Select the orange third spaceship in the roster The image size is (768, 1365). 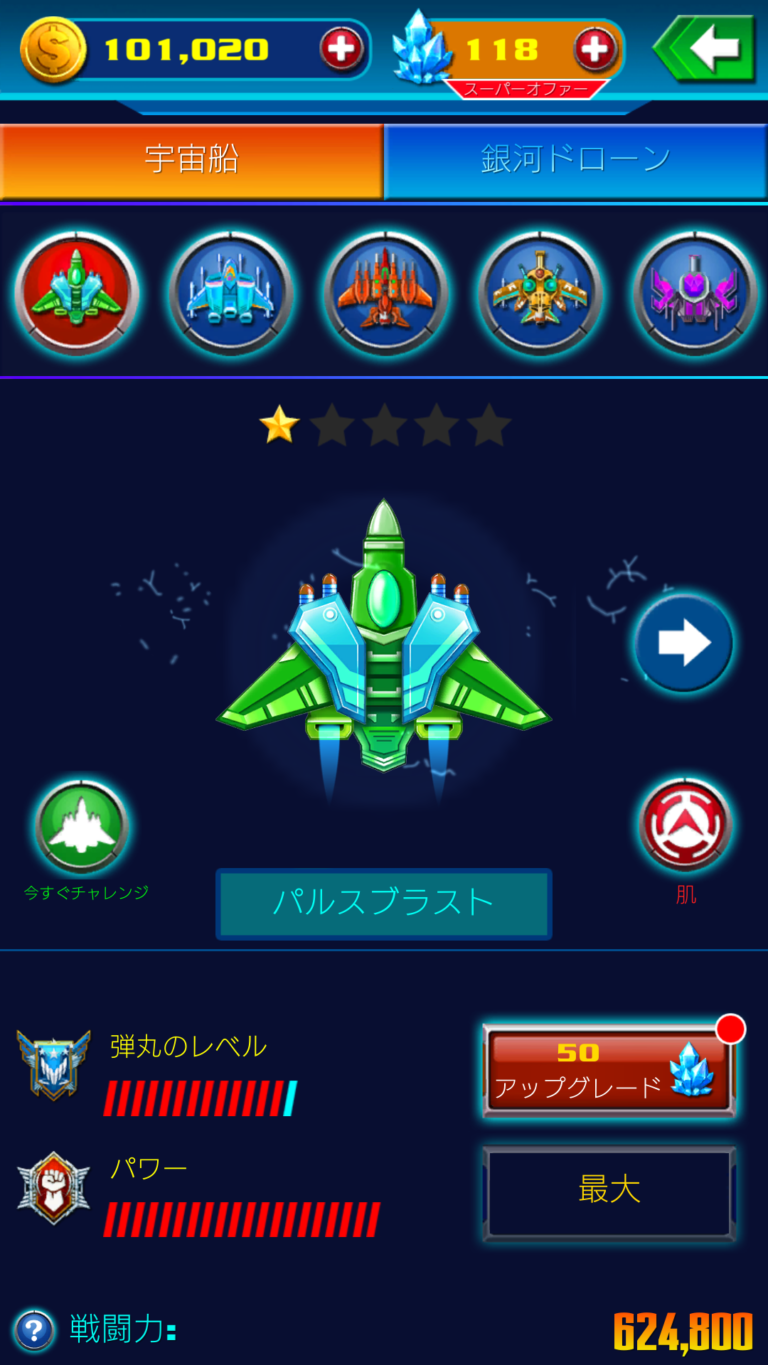coord(385,294)
